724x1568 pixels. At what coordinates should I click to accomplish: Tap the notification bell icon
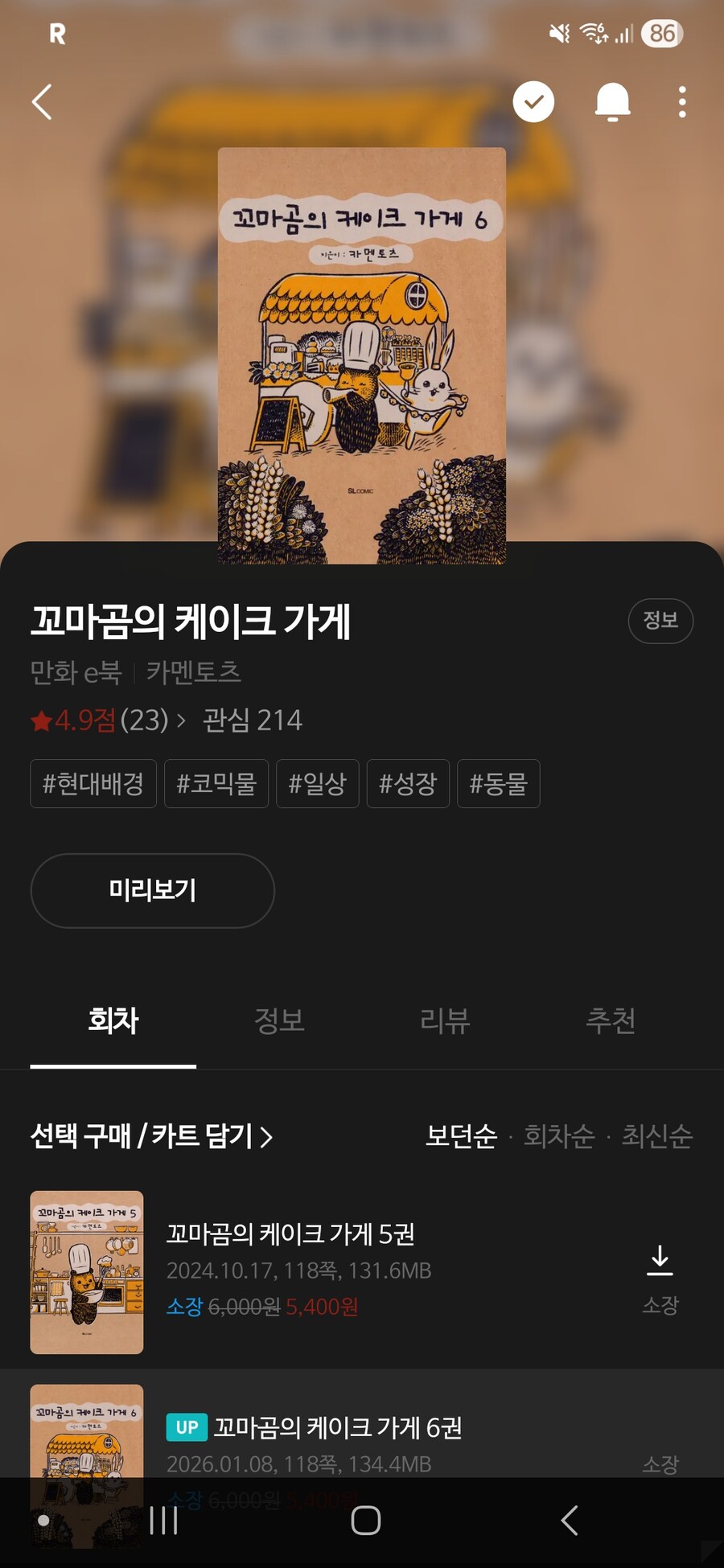[611, 102]
